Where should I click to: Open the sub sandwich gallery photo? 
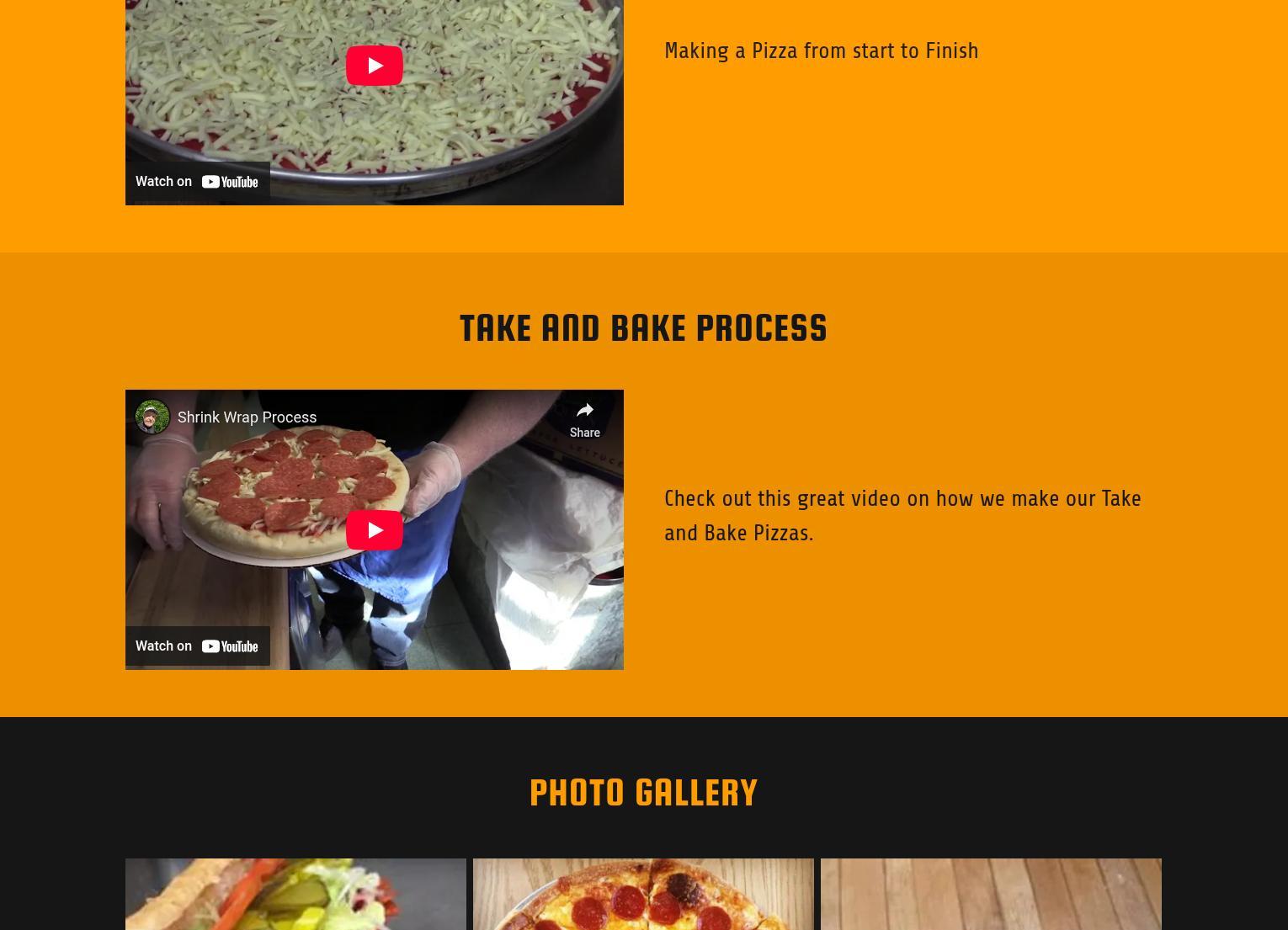(295, 894)
